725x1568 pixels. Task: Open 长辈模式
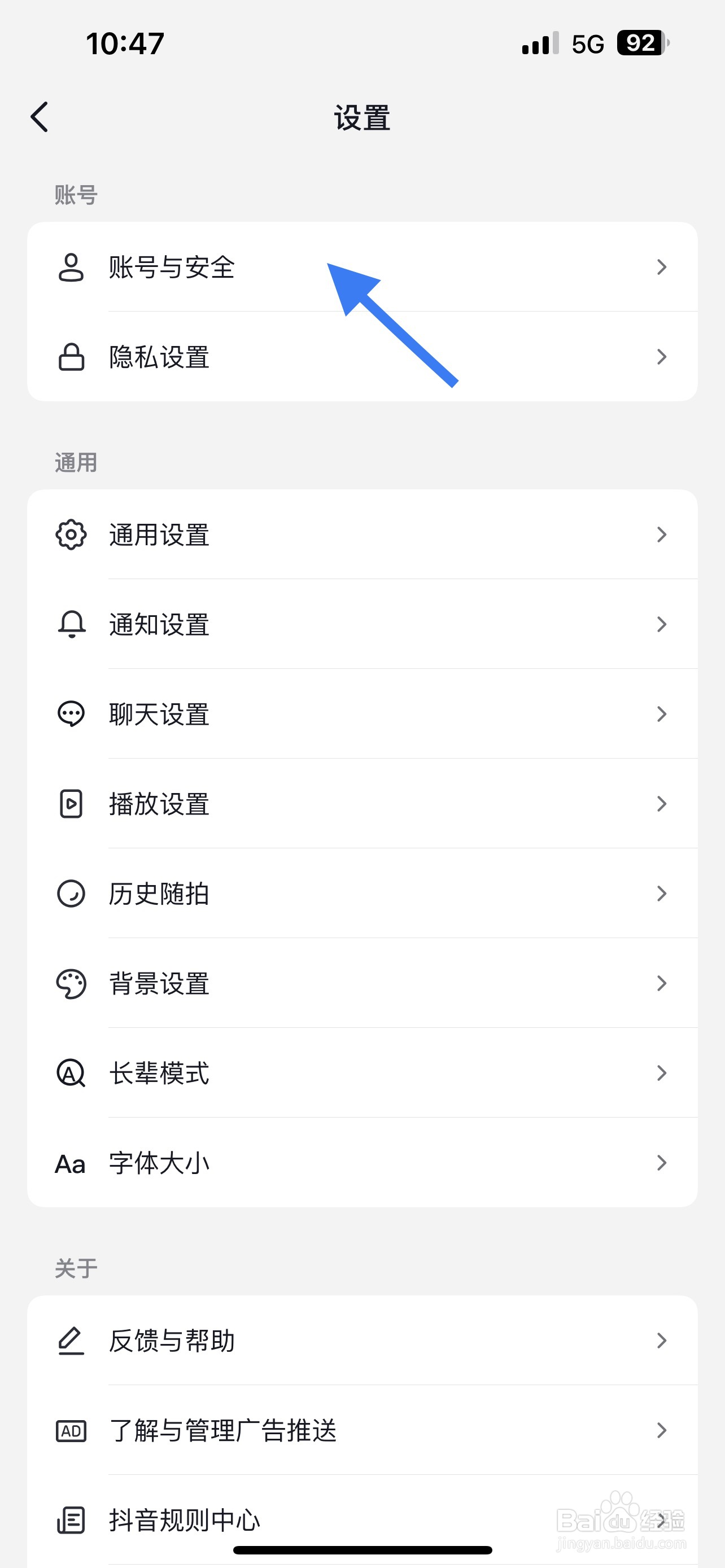pos(362,1072)
